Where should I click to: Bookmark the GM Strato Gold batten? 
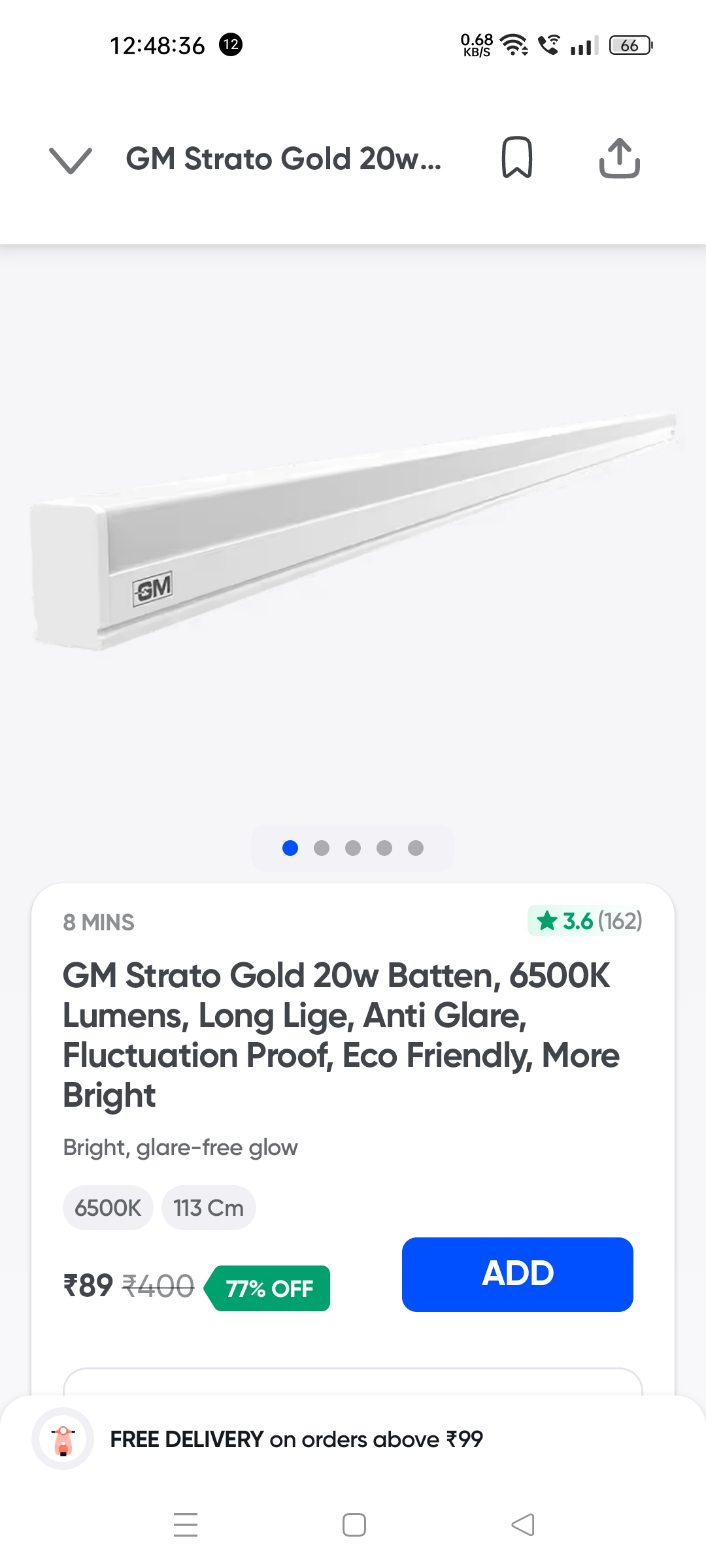click(x=516, y=157)
